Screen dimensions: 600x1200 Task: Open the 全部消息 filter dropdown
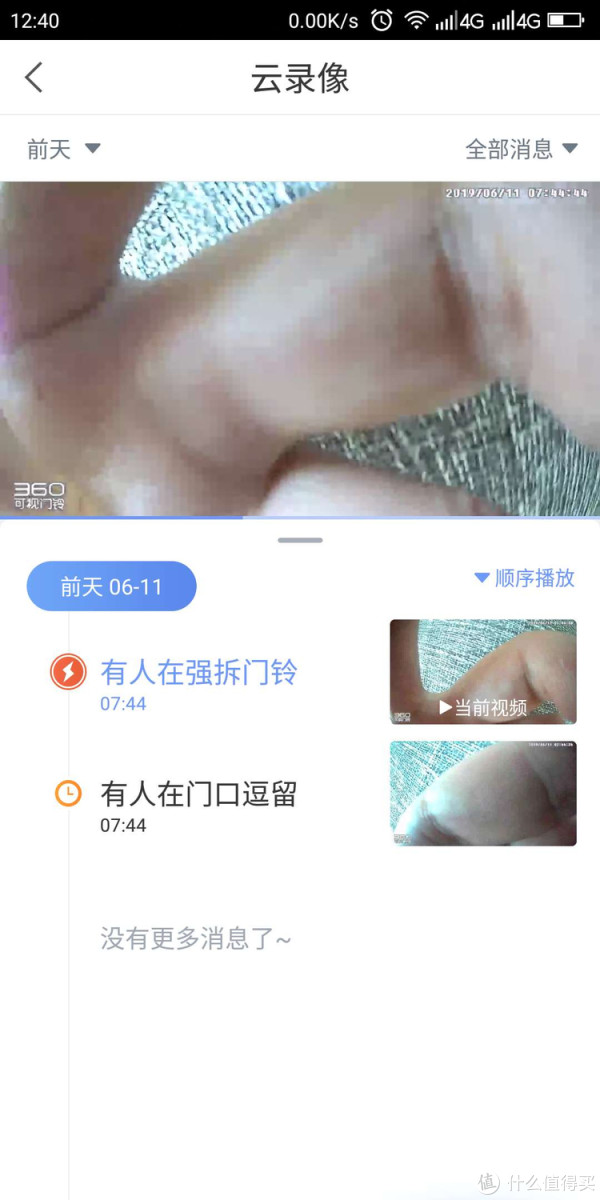[521, 149]
